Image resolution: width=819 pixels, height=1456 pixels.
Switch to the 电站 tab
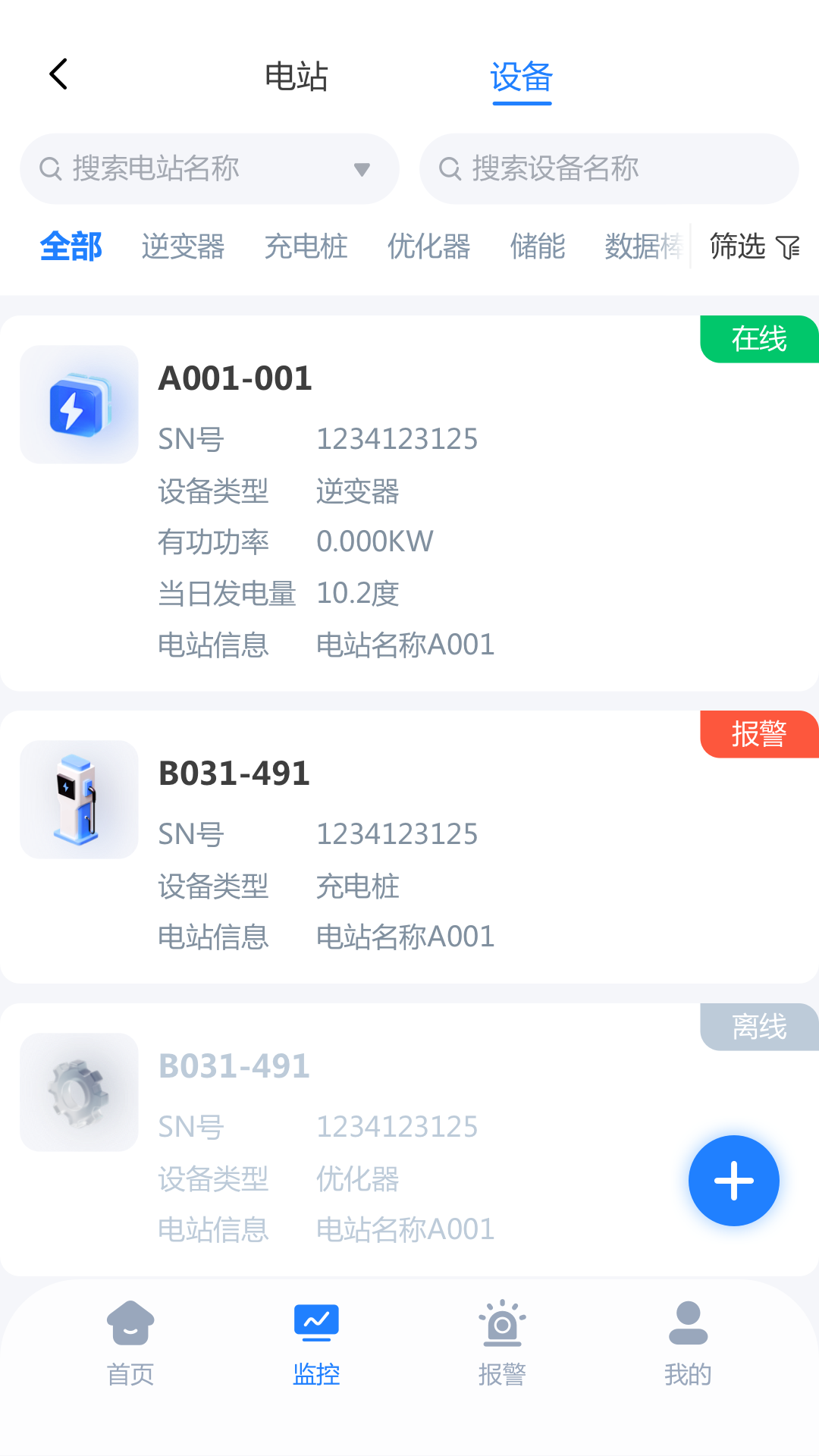point(297,77)
